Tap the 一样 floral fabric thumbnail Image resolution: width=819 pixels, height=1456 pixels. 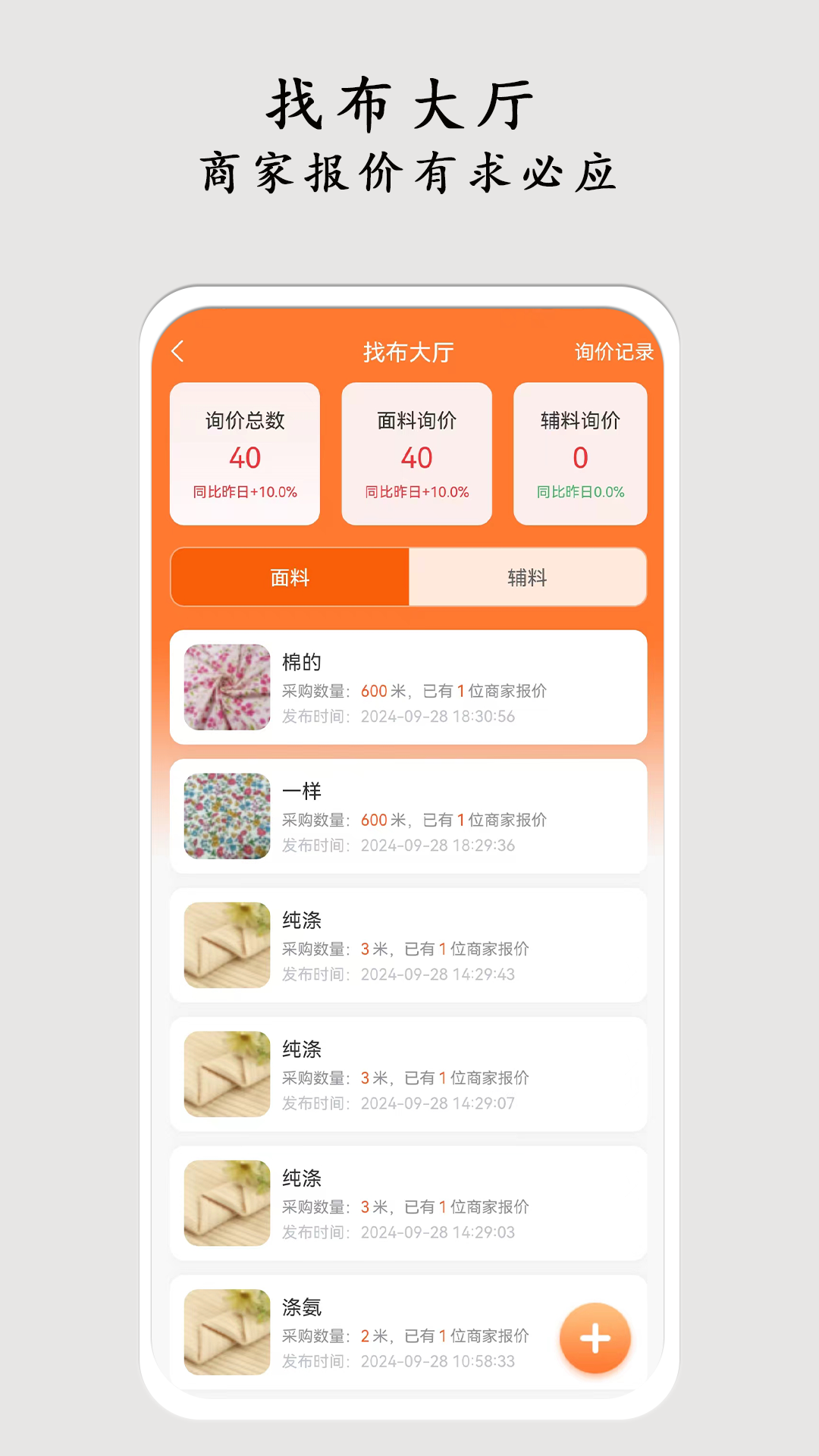[226, 816]
